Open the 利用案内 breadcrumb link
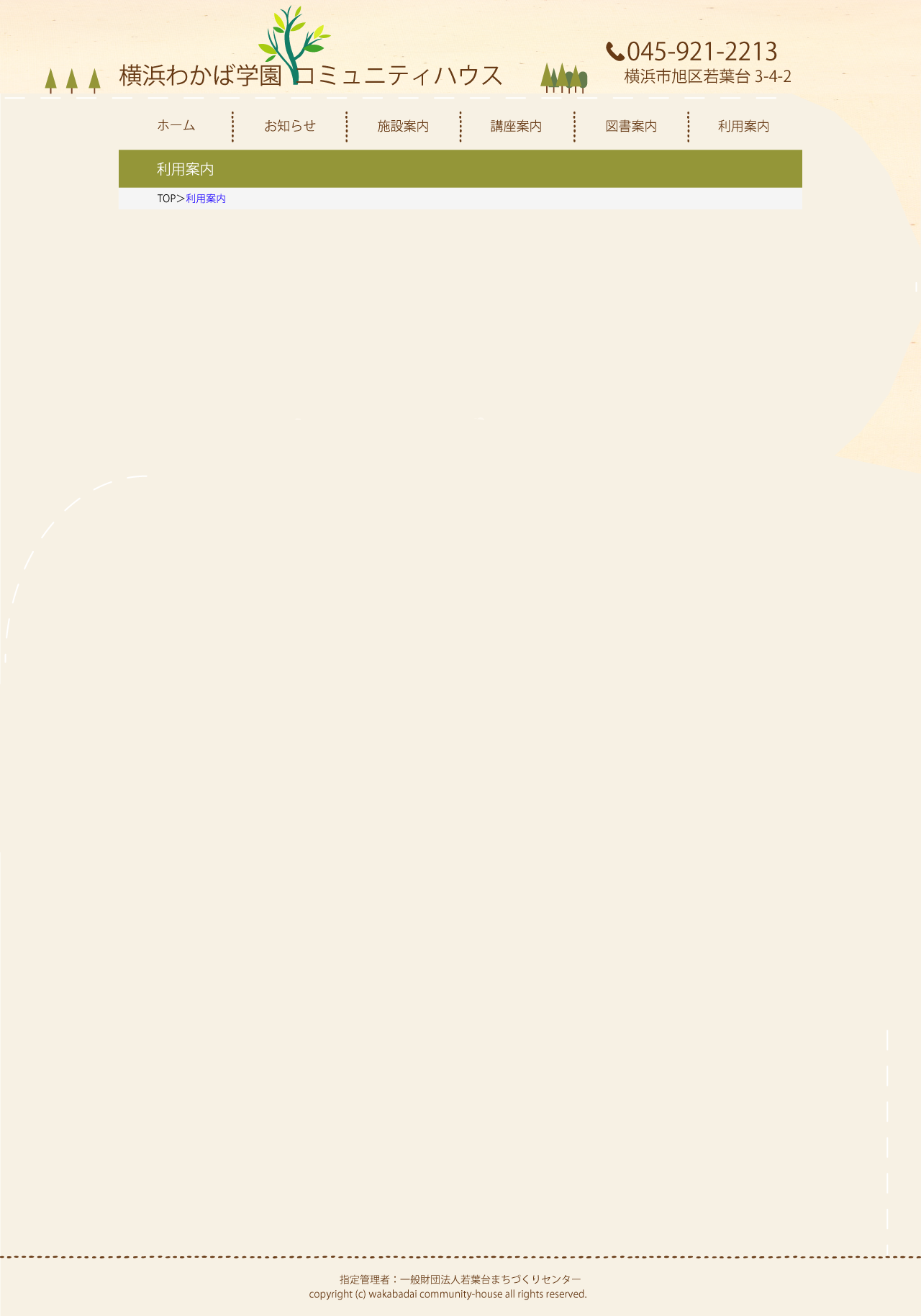This screenshot has height=1316, width=921. pos(206,199)
